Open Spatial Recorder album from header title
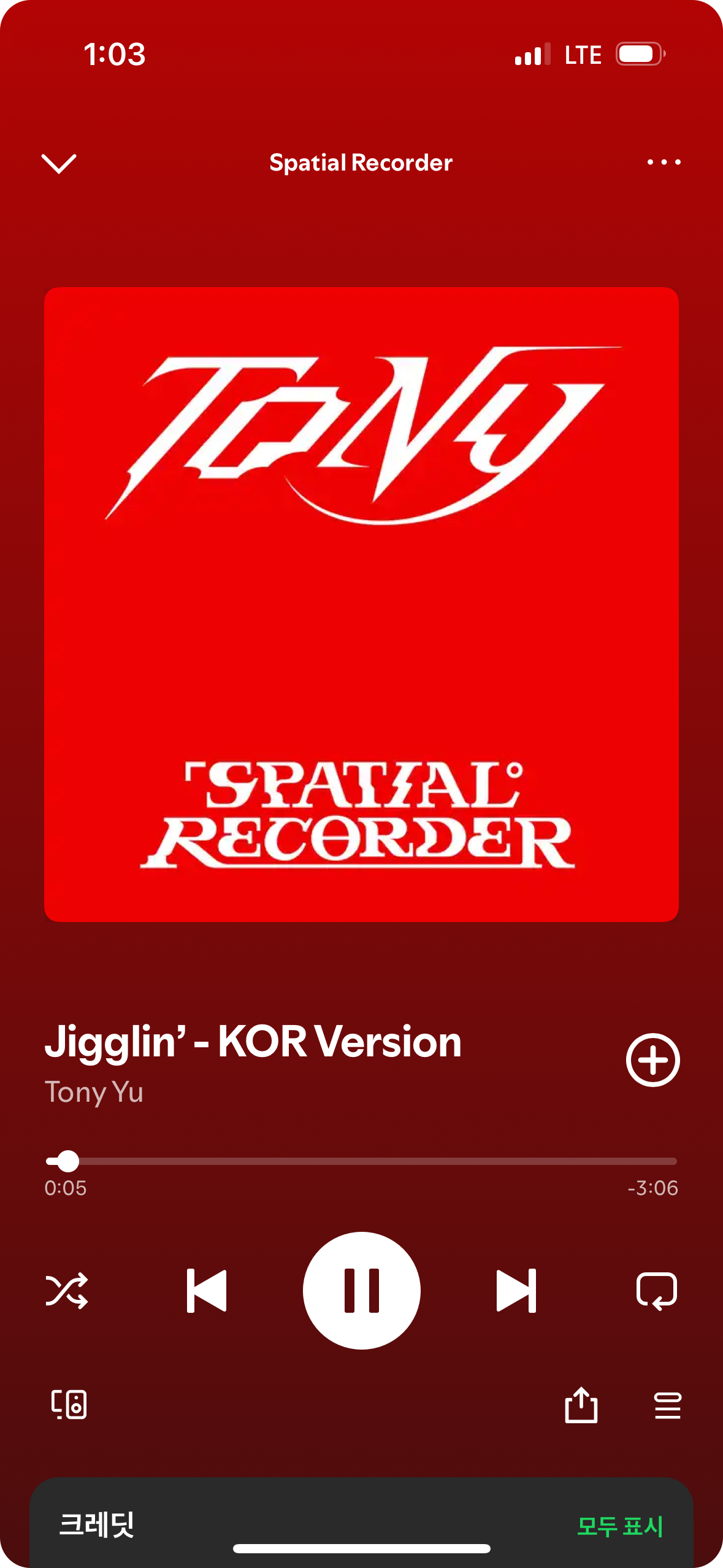Viewport: 723px width, 1568px height. point(361,163)
